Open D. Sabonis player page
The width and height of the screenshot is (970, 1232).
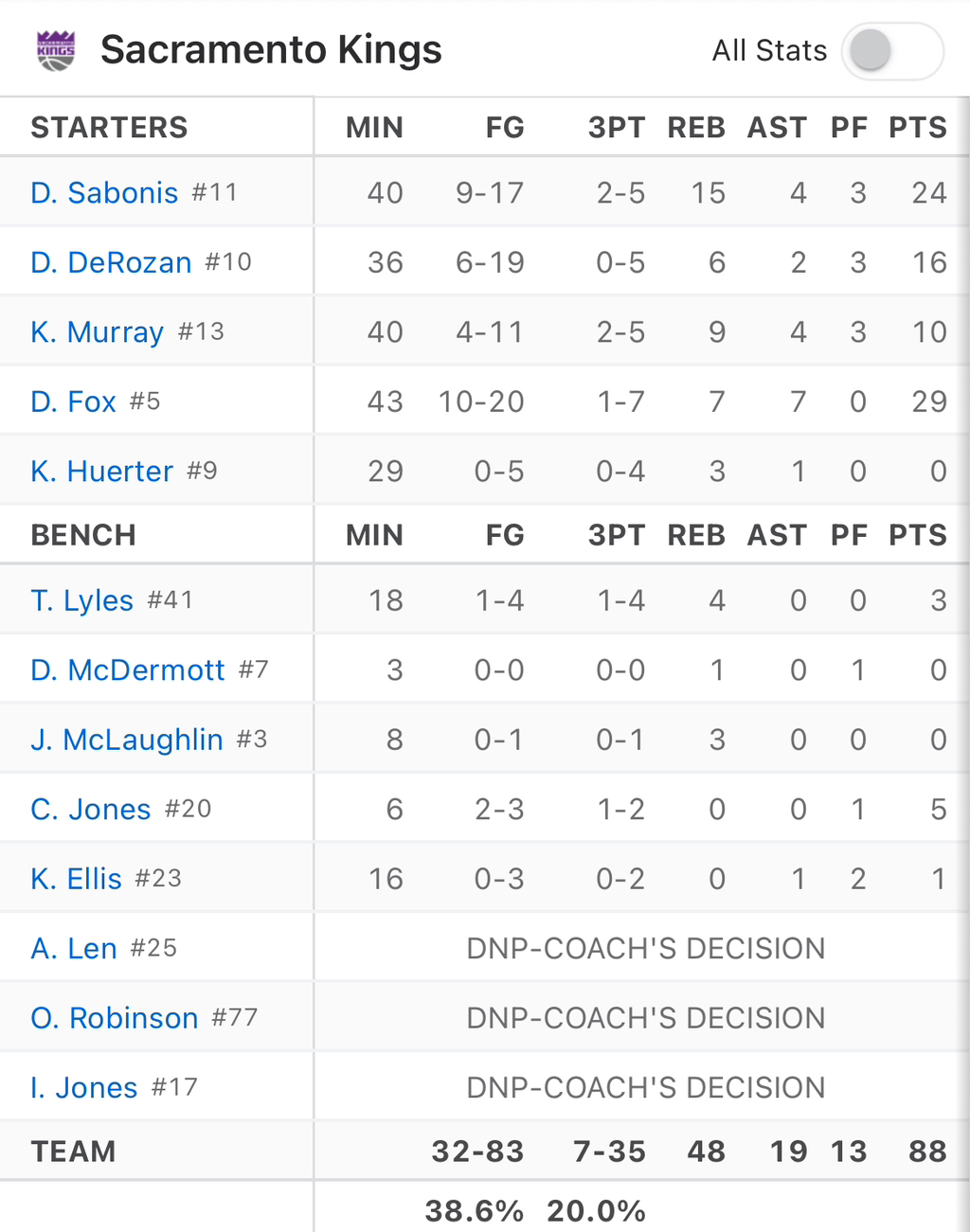tap(104, 193)
